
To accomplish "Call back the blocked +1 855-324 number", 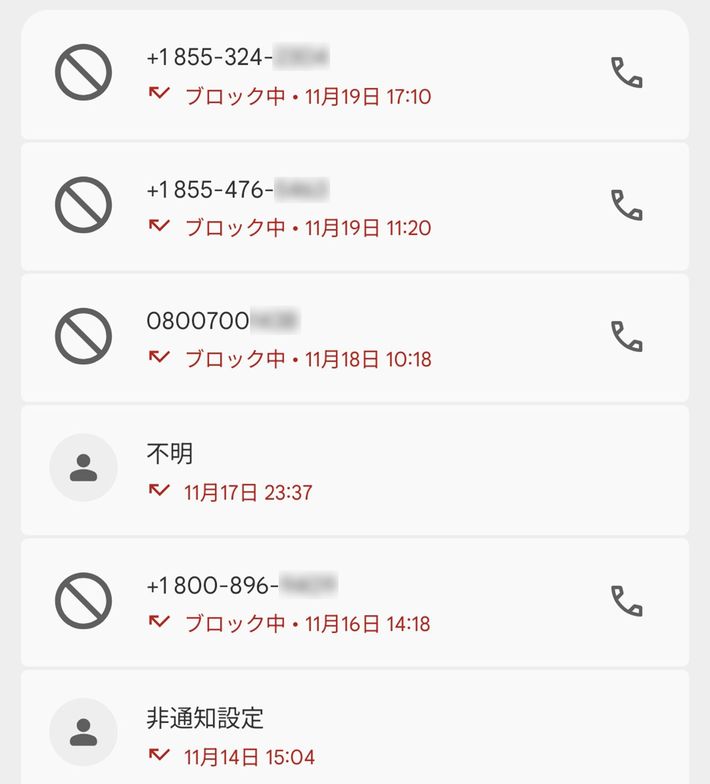I will point(626,74).
